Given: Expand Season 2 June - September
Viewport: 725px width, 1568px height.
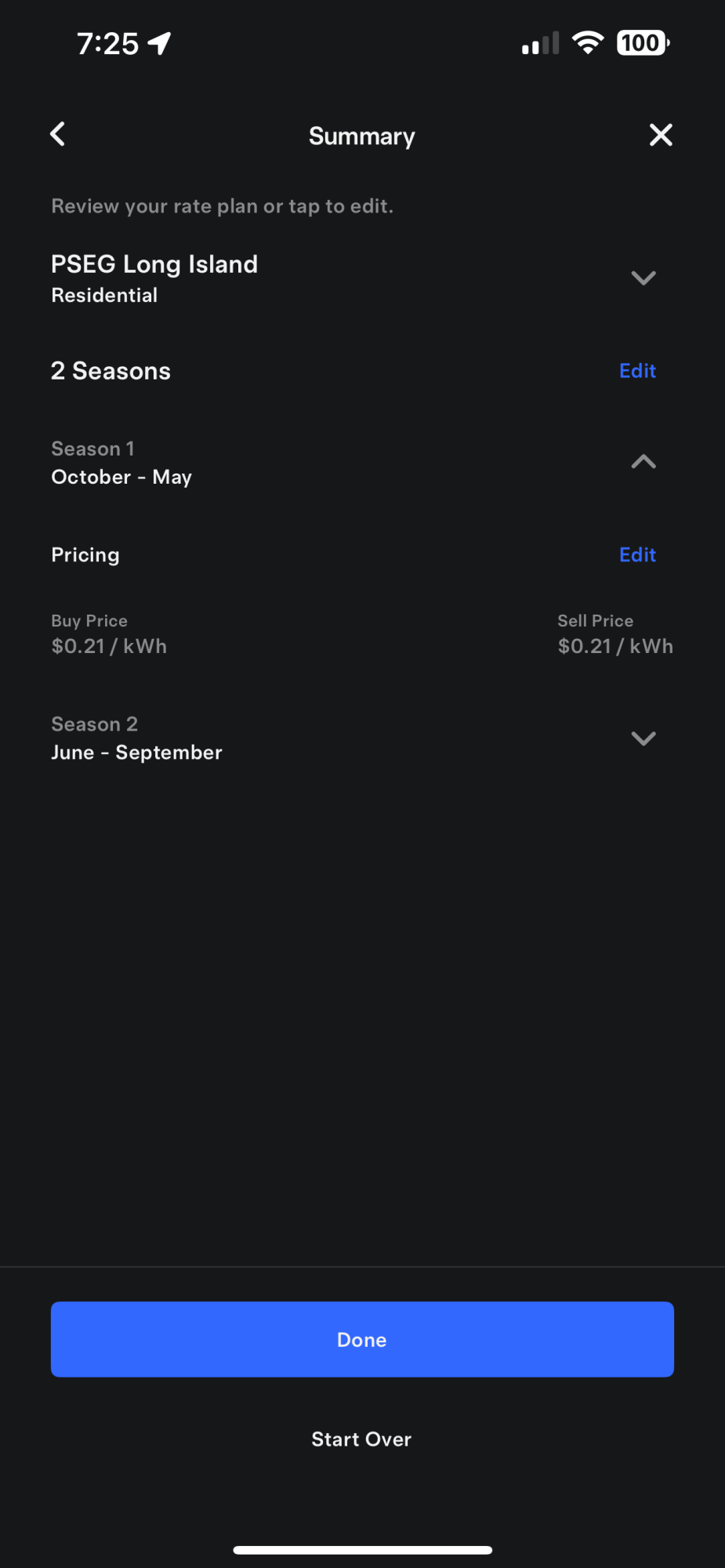Looking at the screenshot, I should tap(643, 739).
